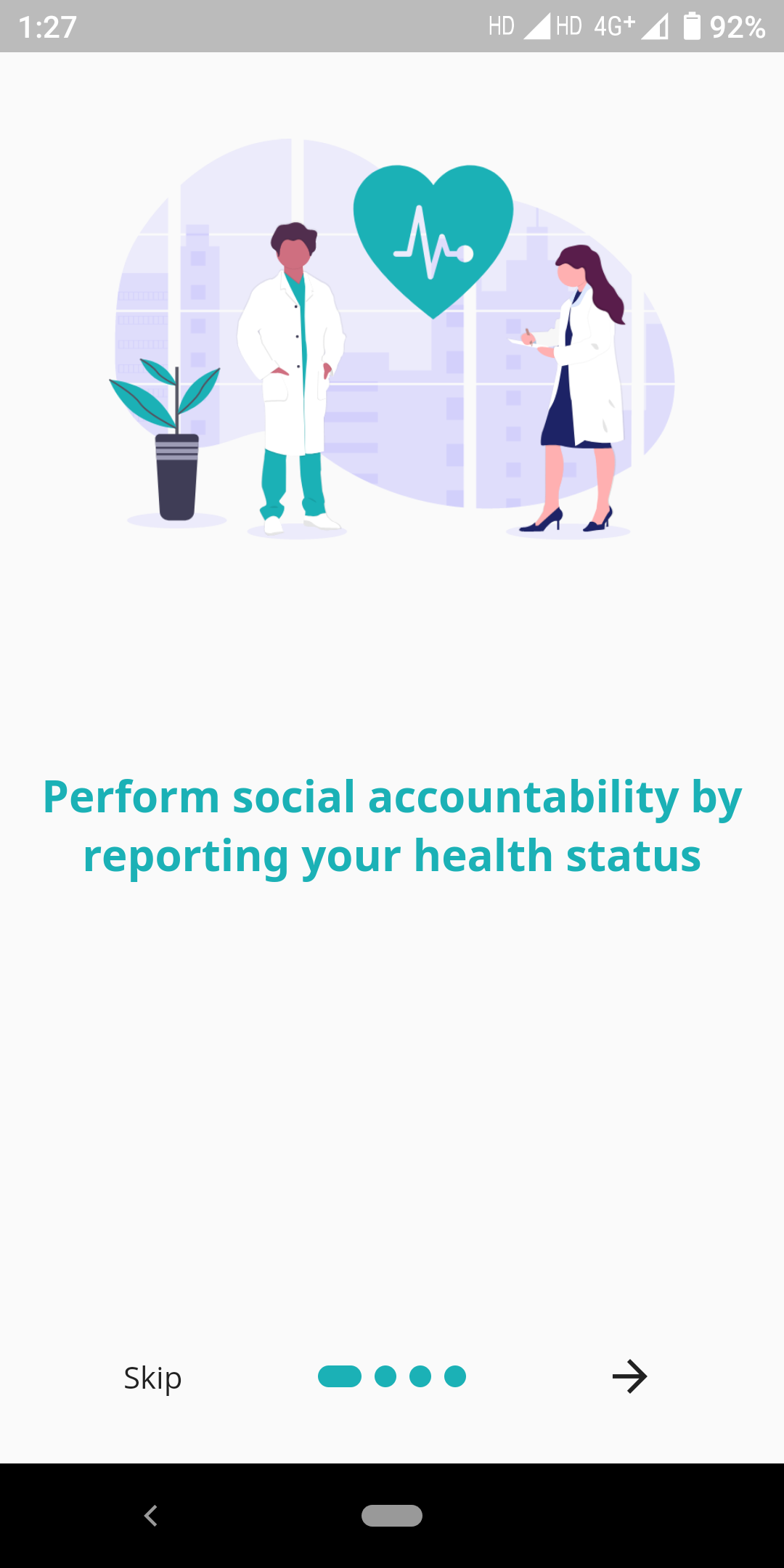
Task: Skip the onboarding intro
Action: [152, 1378]
